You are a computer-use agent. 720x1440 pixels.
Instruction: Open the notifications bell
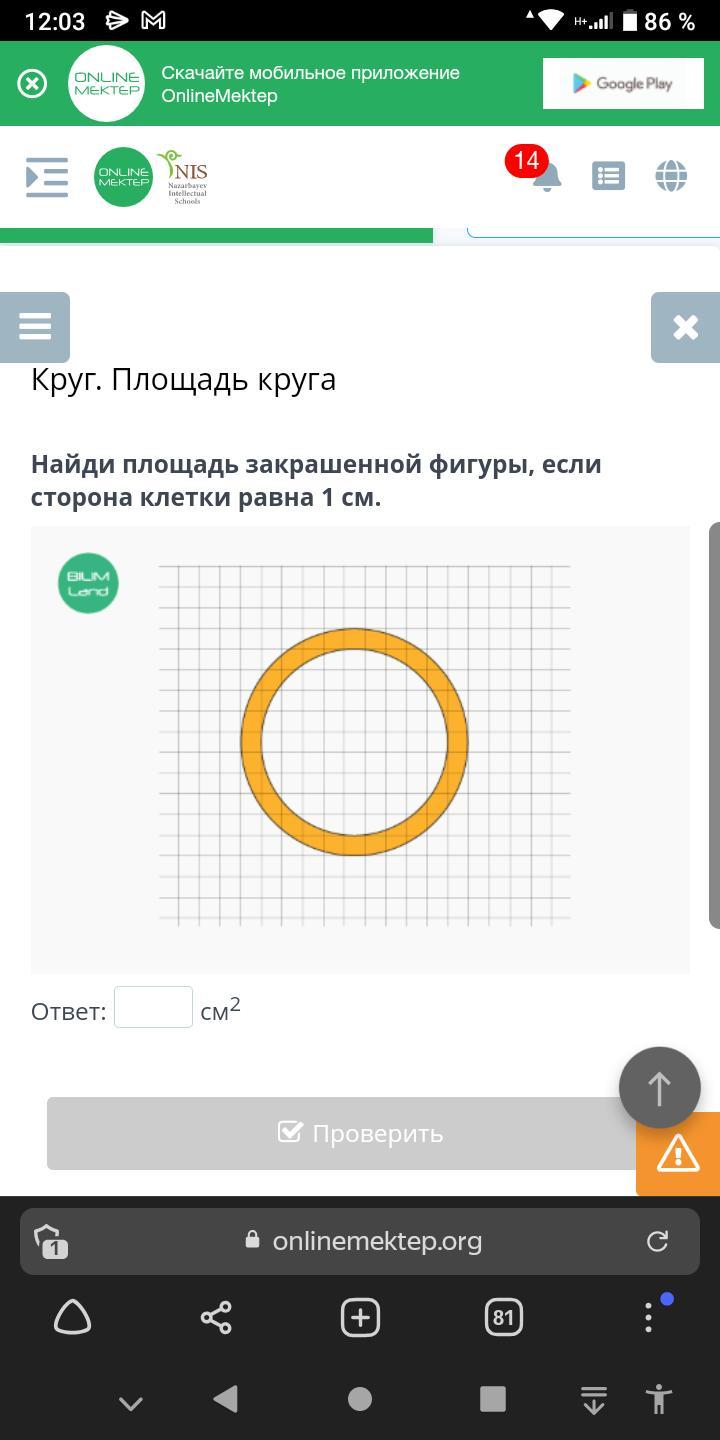(545, 177)
